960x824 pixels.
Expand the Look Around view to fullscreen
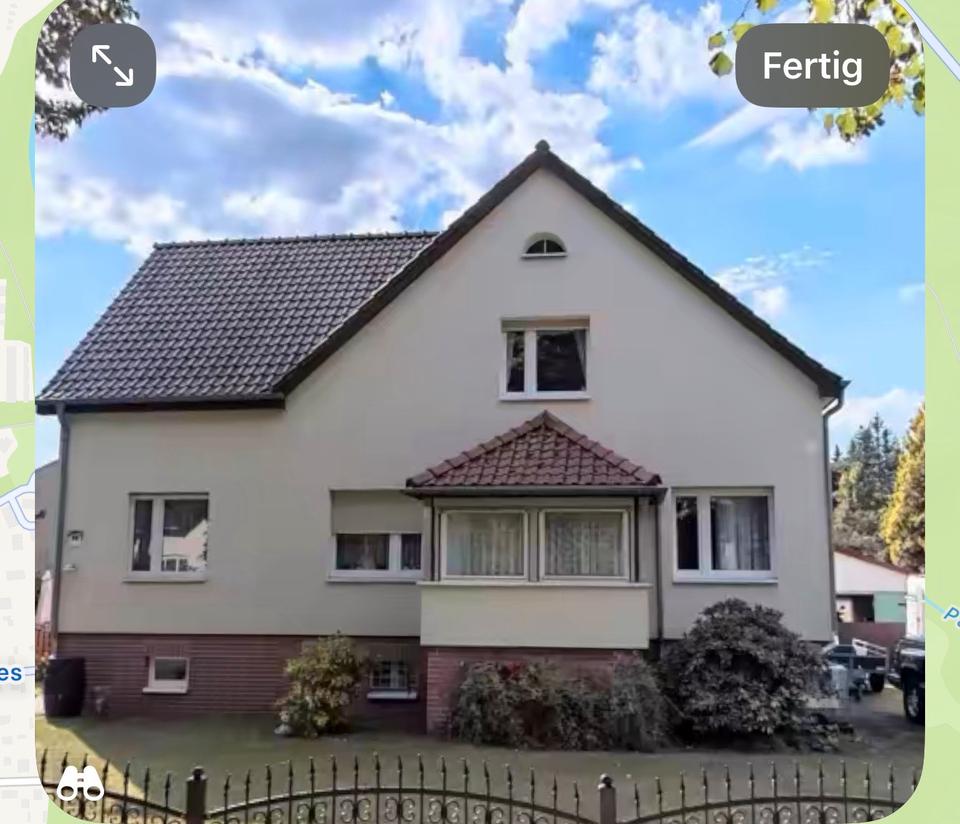coord(113,66)
